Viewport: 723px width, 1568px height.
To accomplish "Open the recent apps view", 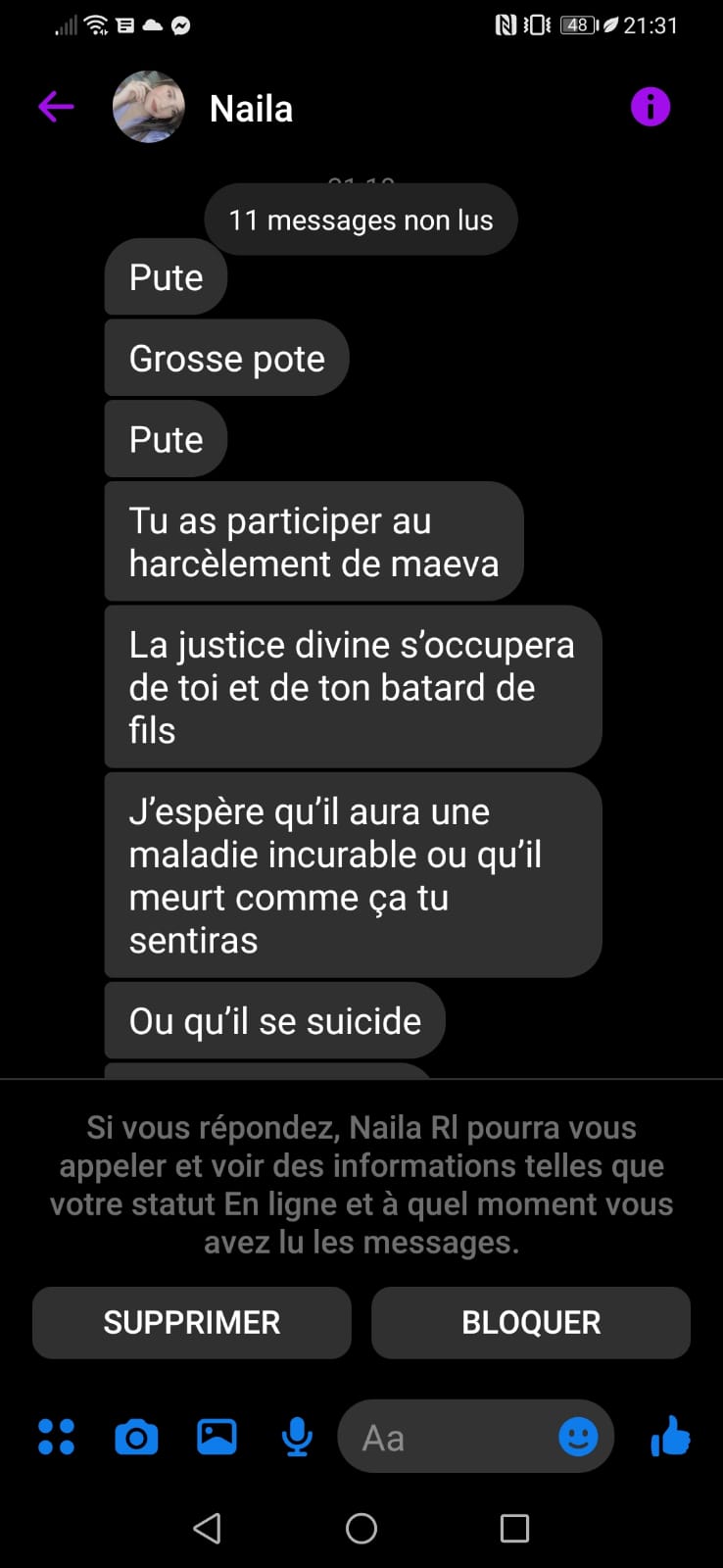I will 514,1528.
